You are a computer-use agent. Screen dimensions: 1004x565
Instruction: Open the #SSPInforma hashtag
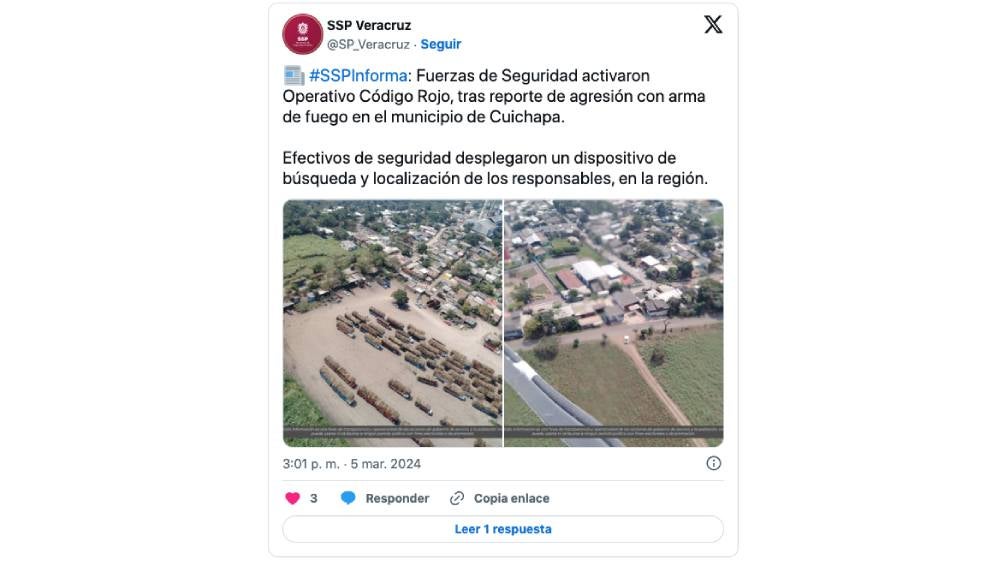[x=358, y=76]
